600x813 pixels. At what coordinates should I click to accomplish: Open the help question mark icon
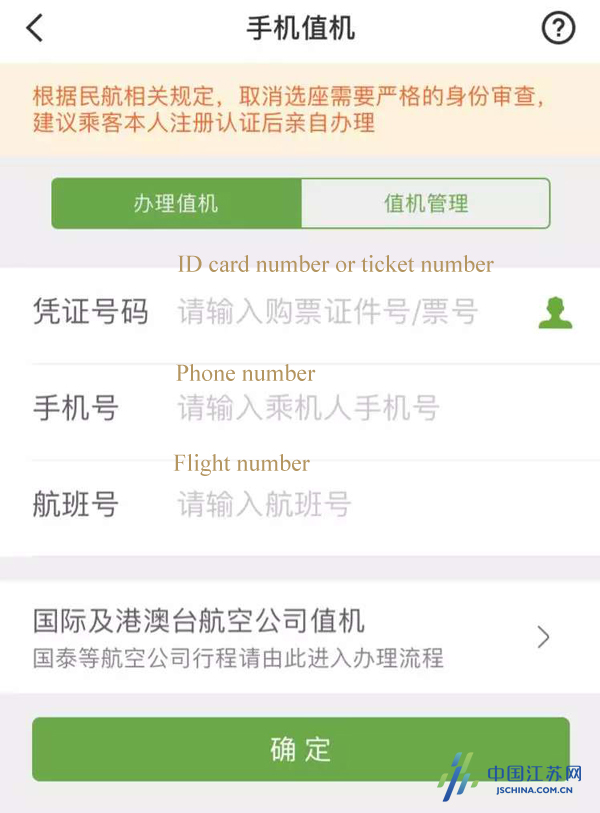click(x=558, y=28)
